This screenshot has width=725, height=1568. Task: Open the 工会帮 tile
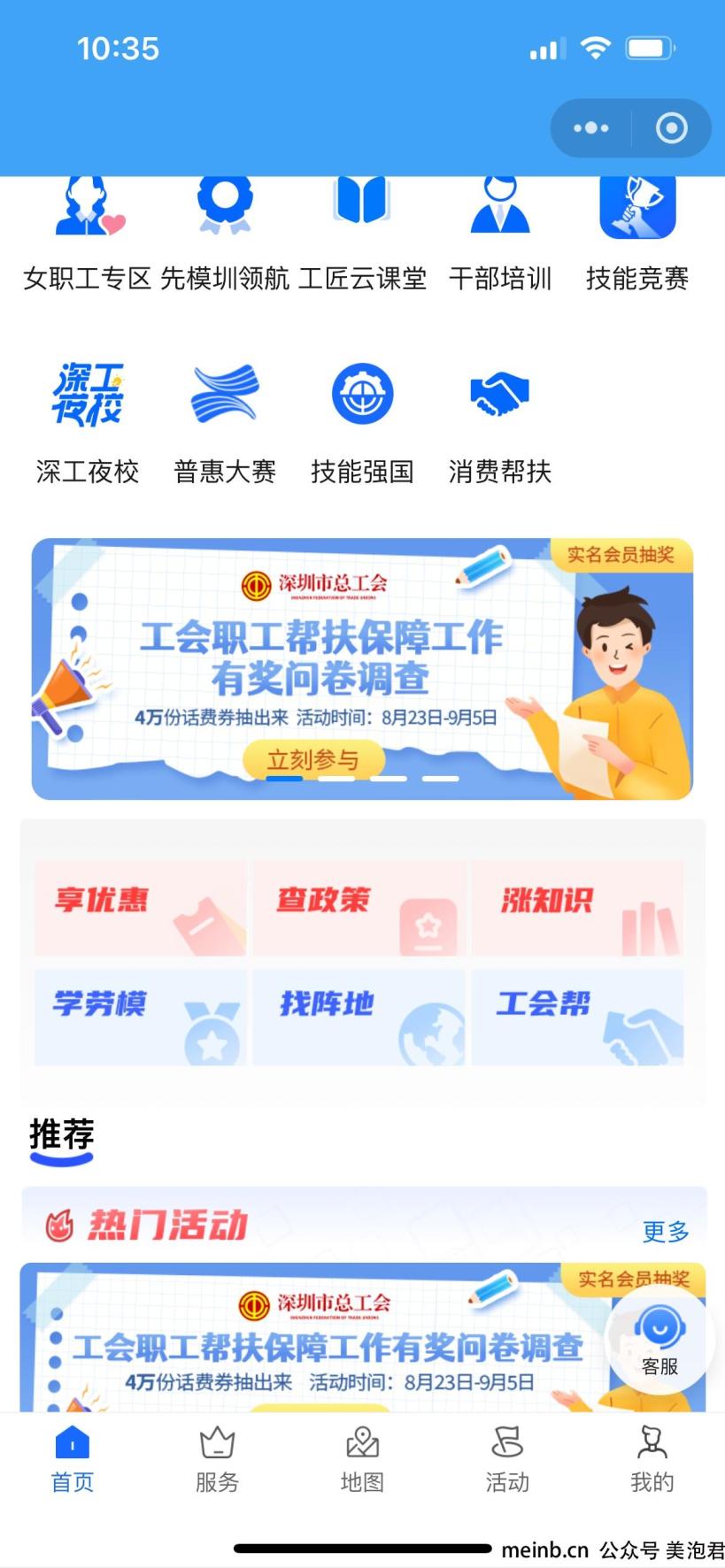click(577, 1016)
